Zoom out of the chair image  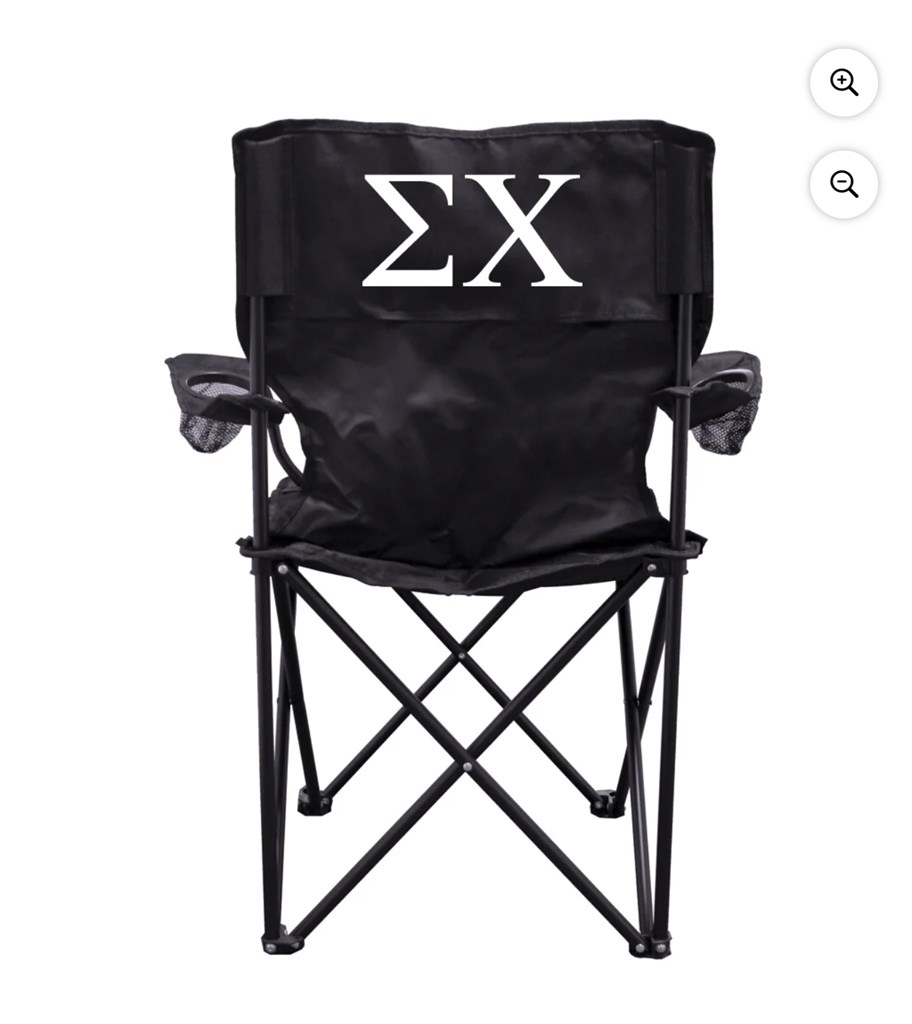coord(843,185)
